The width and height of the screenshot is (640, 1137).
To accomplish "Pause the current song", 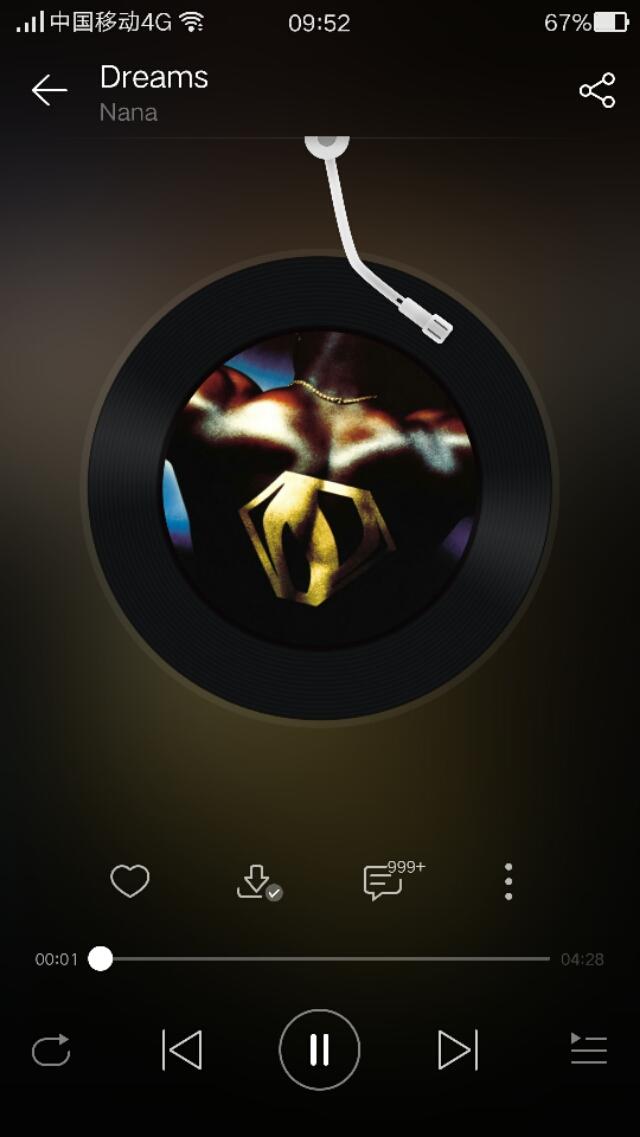I will [x=319, y=1050].
